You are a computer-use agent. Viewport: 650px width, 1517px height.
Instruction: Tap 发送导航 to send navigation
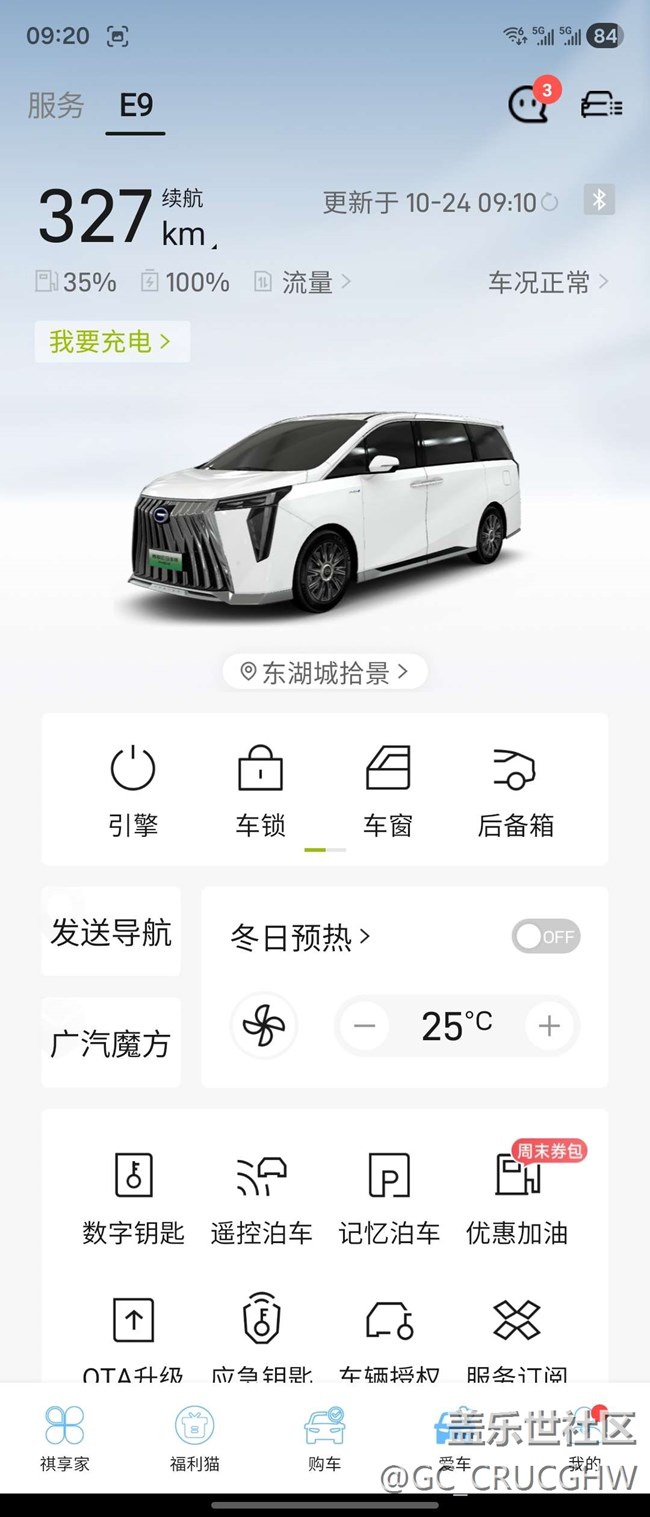click(111, 932)
